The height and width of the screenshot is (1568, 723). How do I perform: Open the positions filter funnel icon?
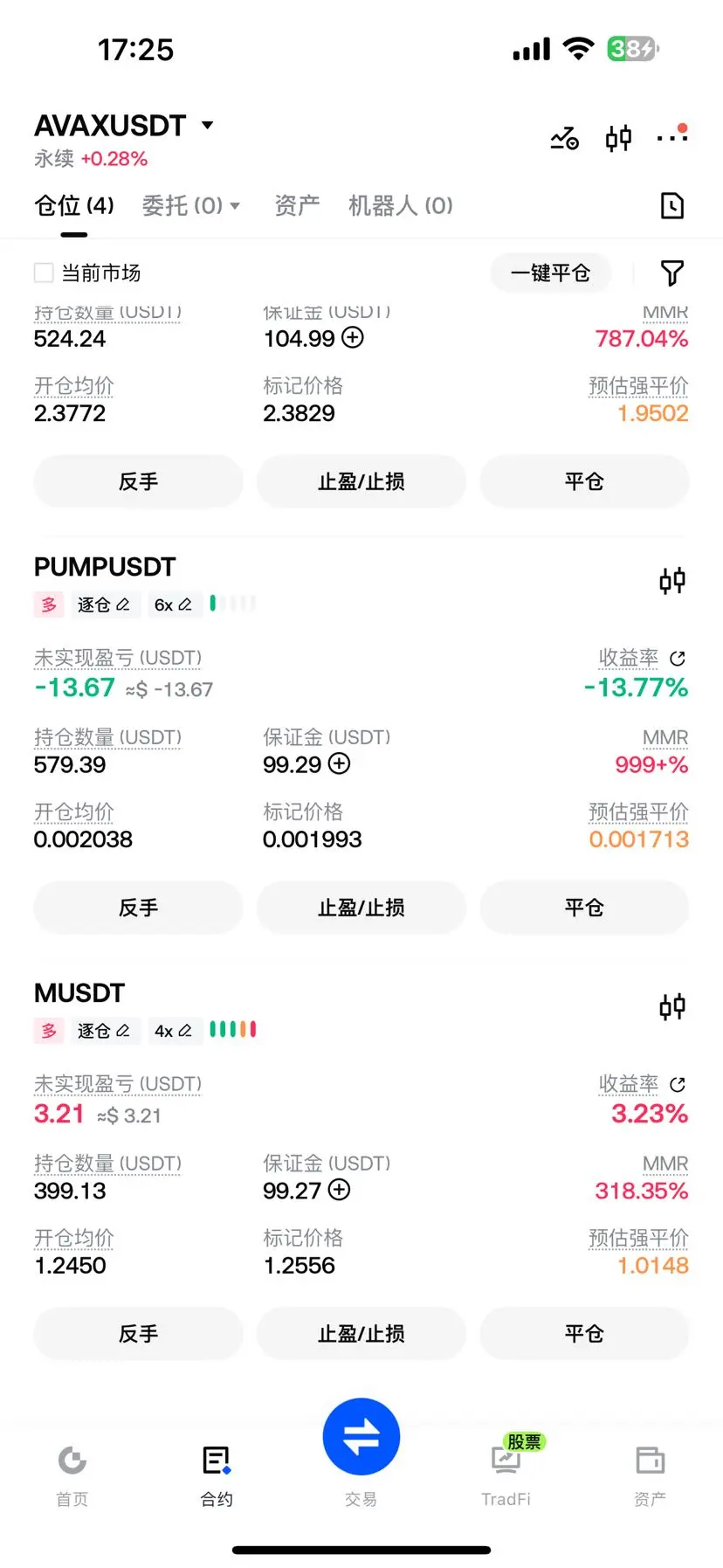671,273
